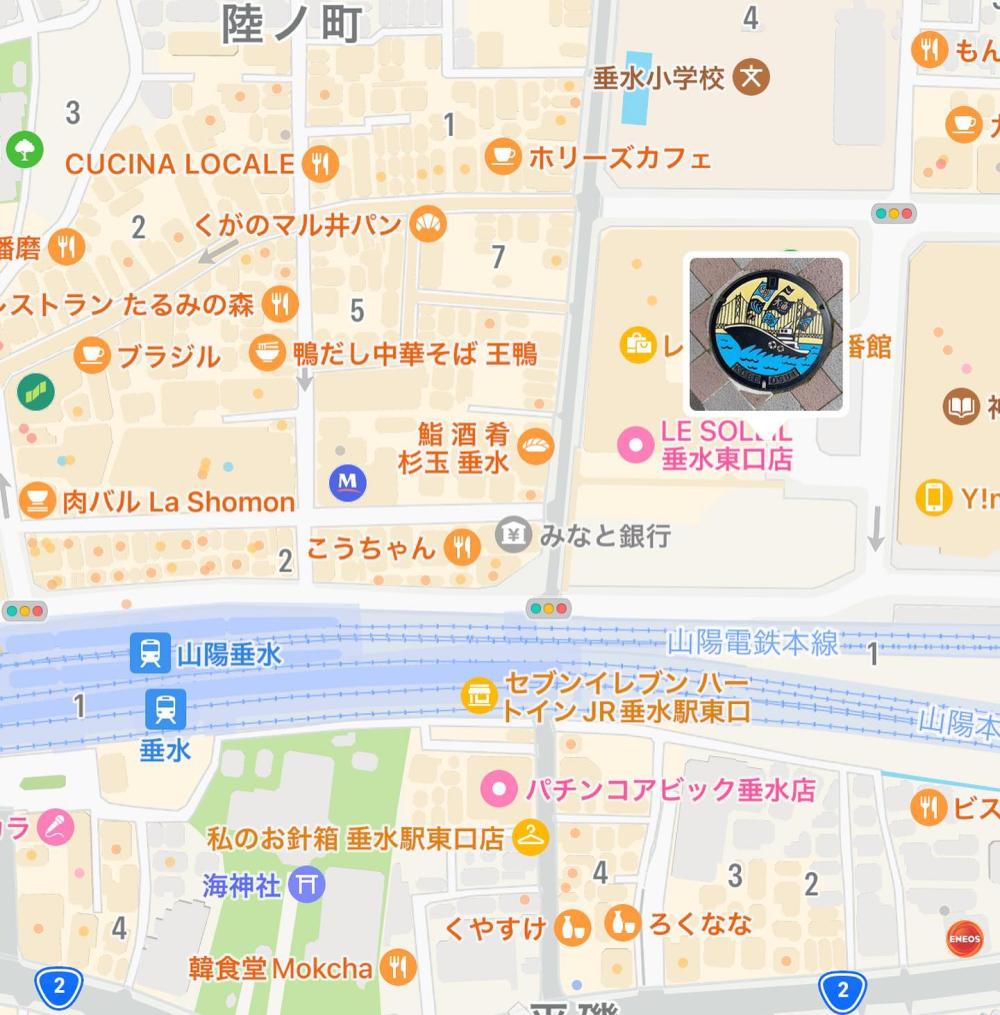Select the LE SOLEIL 垂水東口店 marker
Screen dimensions: 1000x1015
click(633, 445)
